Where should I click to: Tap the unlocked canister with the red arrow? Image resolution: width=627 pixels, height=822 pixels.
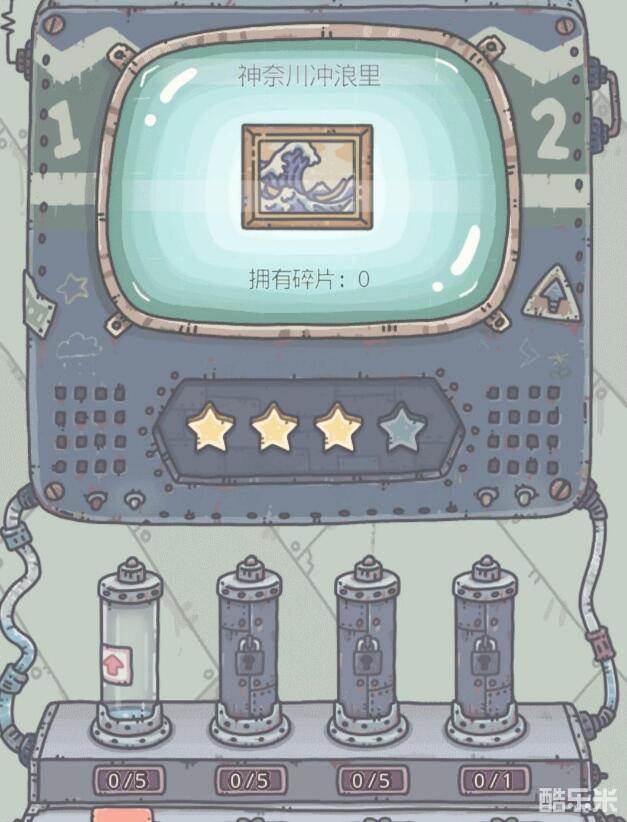(x=129, y=650)
